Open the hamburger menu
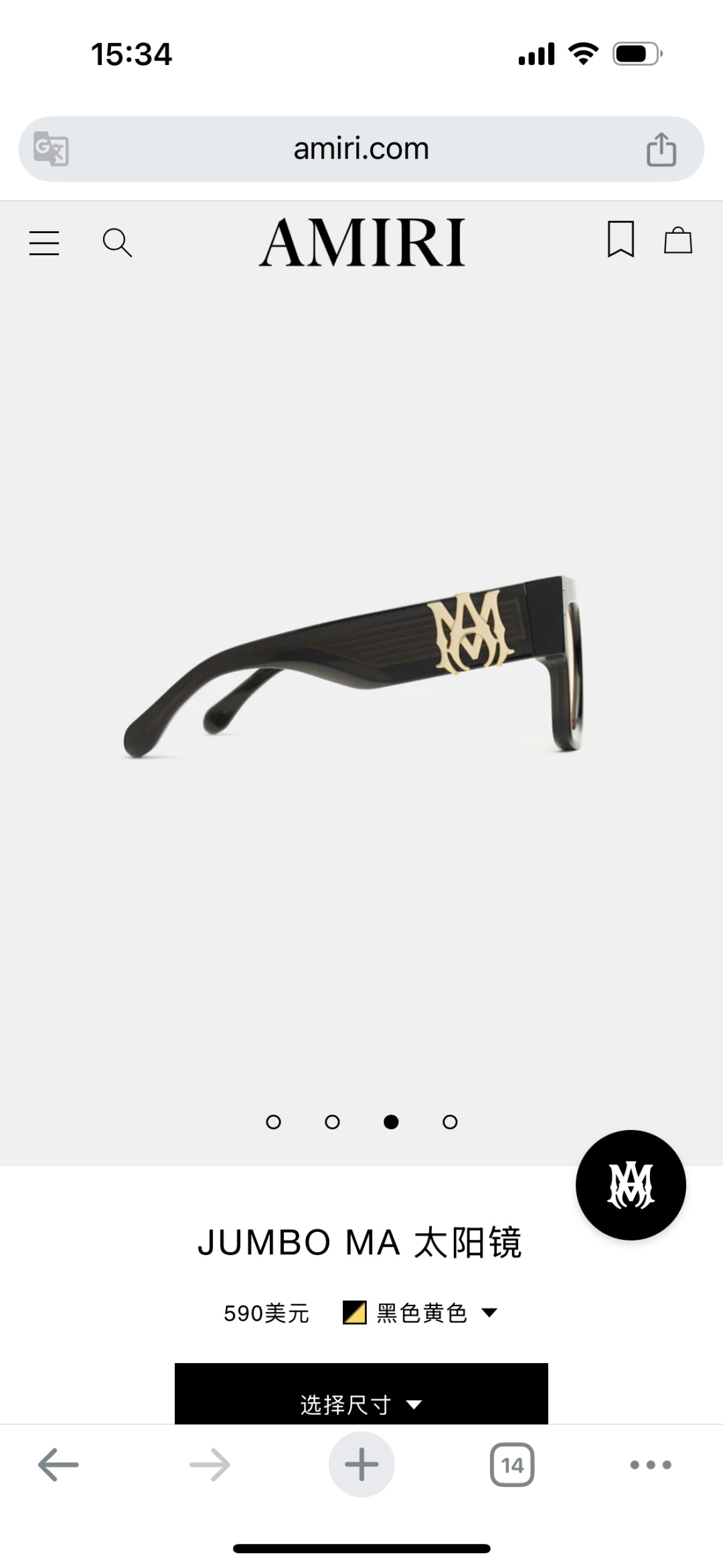723x1568 pixels. coord(44,242)
